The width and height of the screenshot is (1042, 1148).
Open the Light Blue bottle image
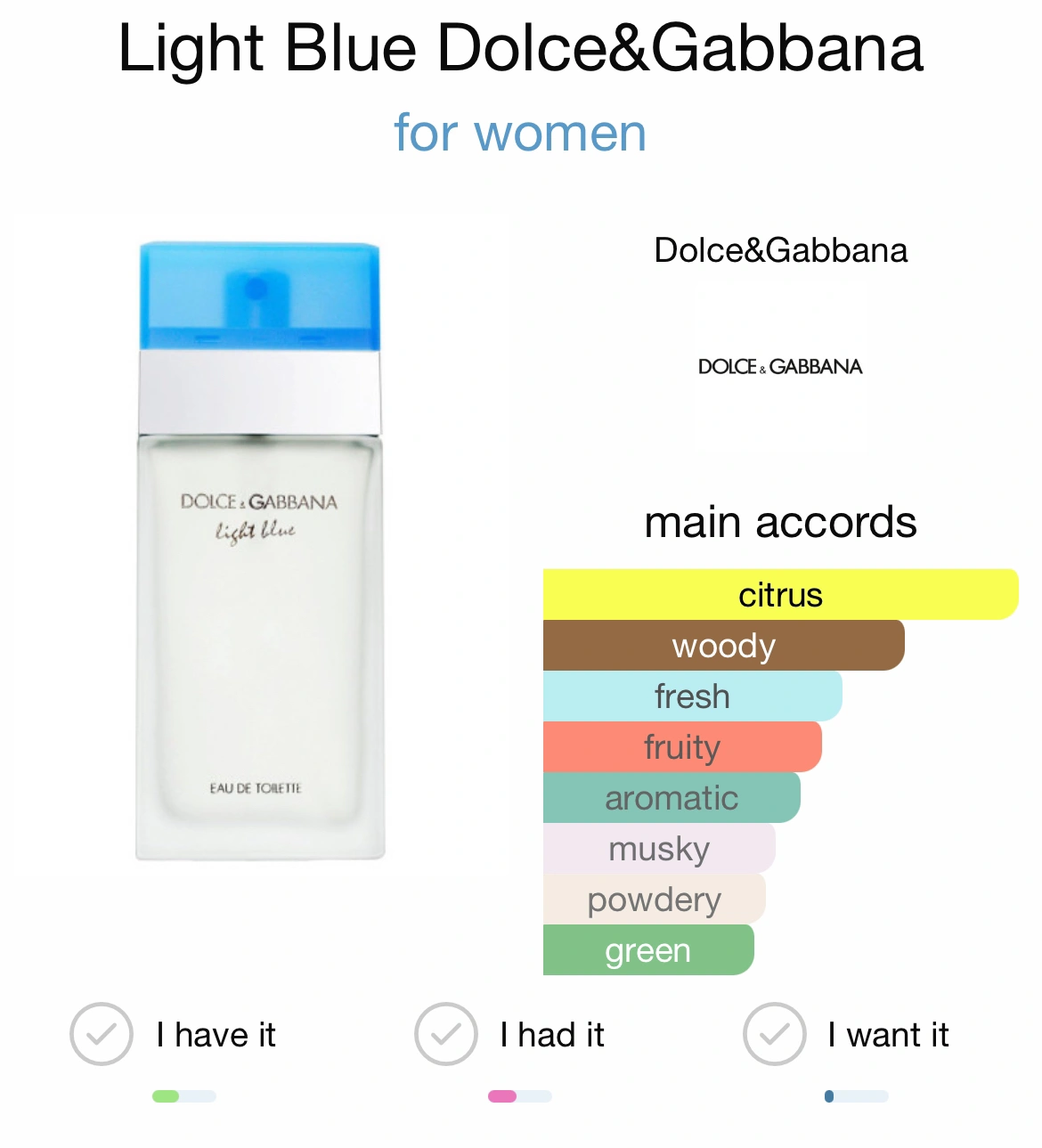click(x=260, y=550)
